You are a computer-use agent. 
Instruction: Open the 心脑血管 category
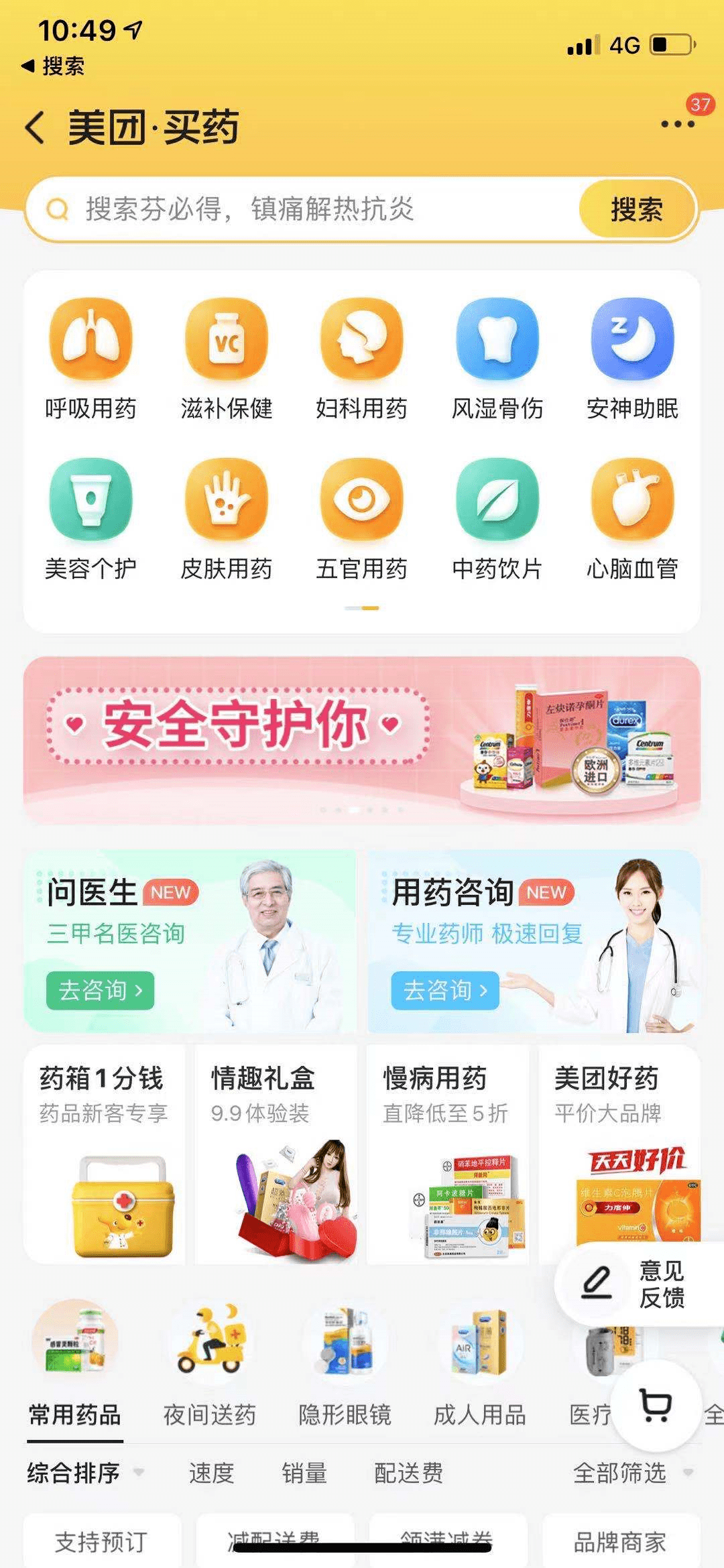pos(632,520)
